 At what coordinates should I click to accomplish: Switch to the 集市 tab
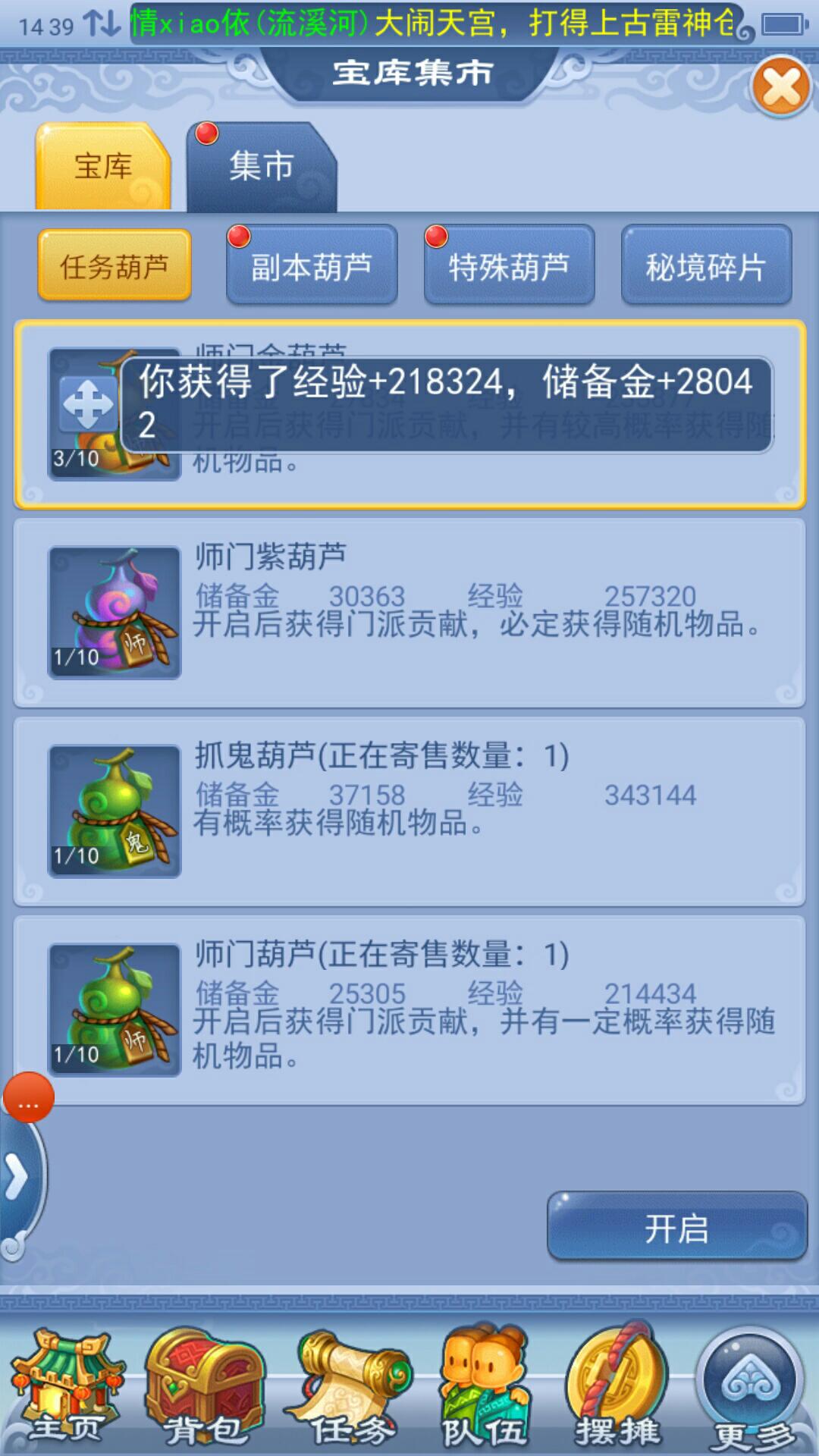261,166
